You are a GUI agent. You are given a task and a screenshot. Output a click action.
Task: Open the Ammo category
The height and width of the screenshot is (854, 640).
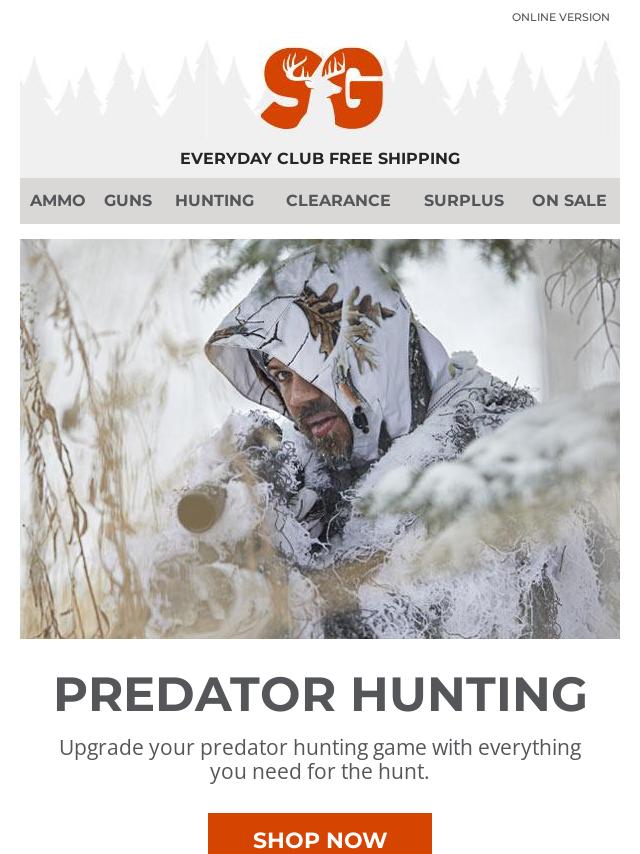(x=58, y=201)
